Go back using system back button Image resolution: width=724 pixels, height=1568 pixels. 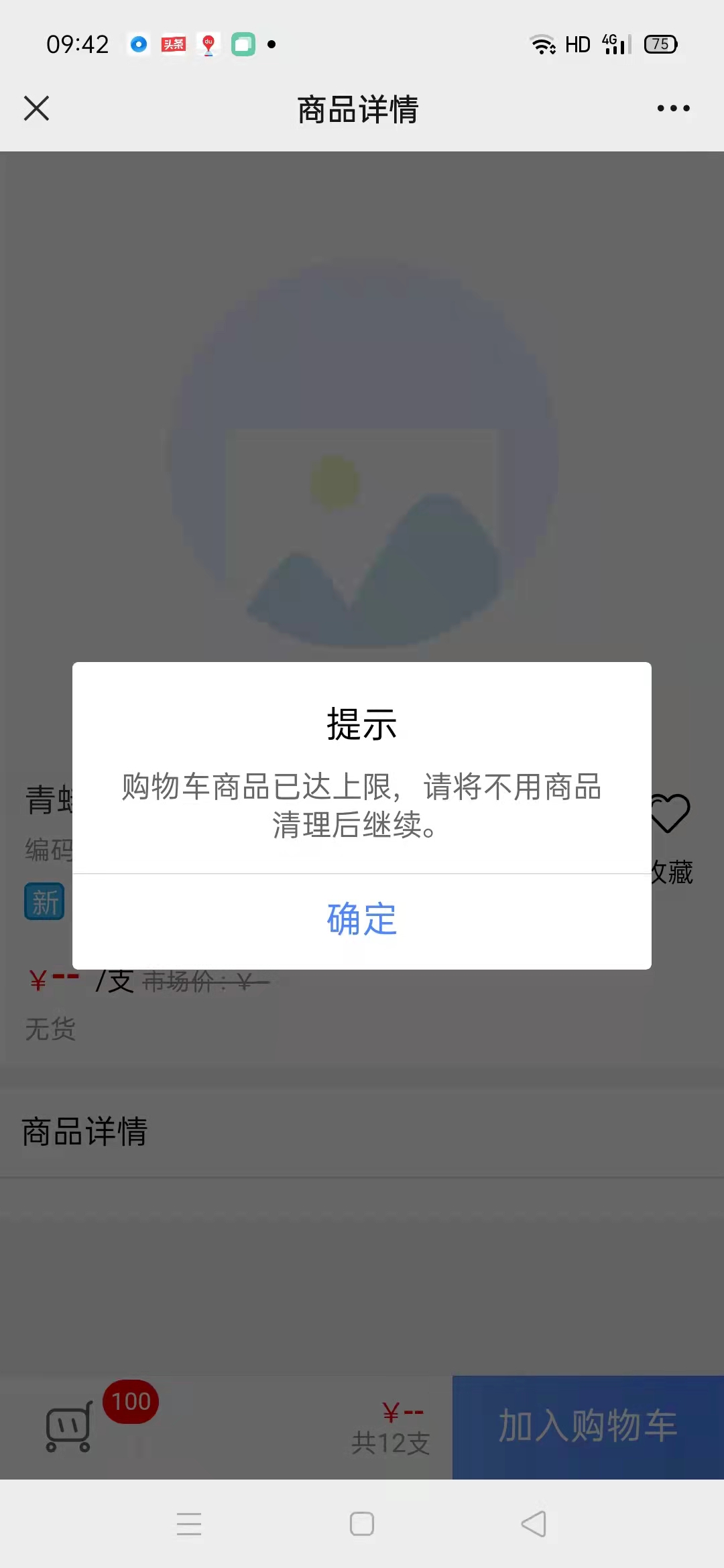click(534, 1524)
